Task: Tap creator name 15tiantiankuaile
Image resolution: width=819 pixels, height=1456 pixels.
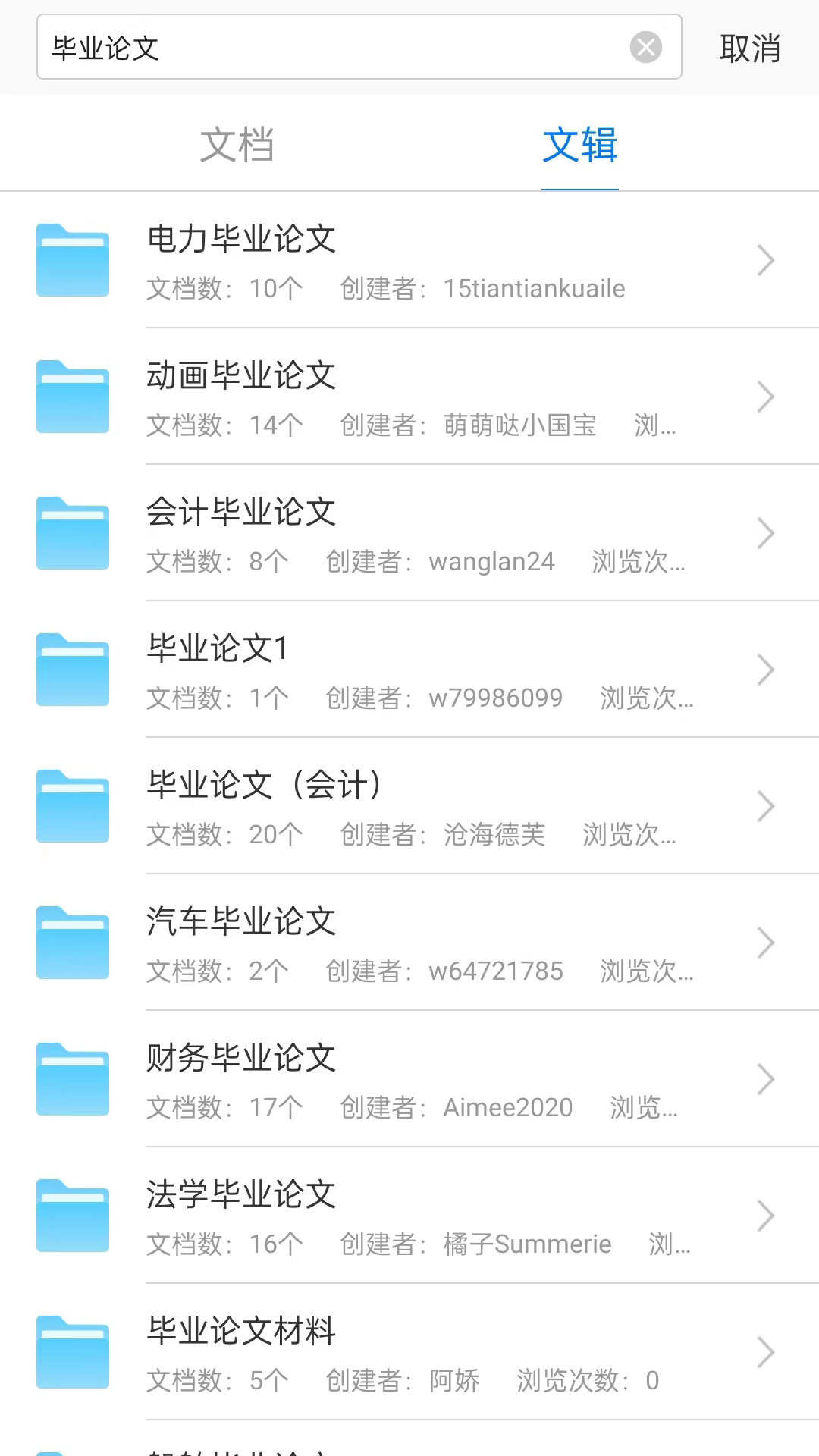Action: pyautogui.click(x=533, y=288)
